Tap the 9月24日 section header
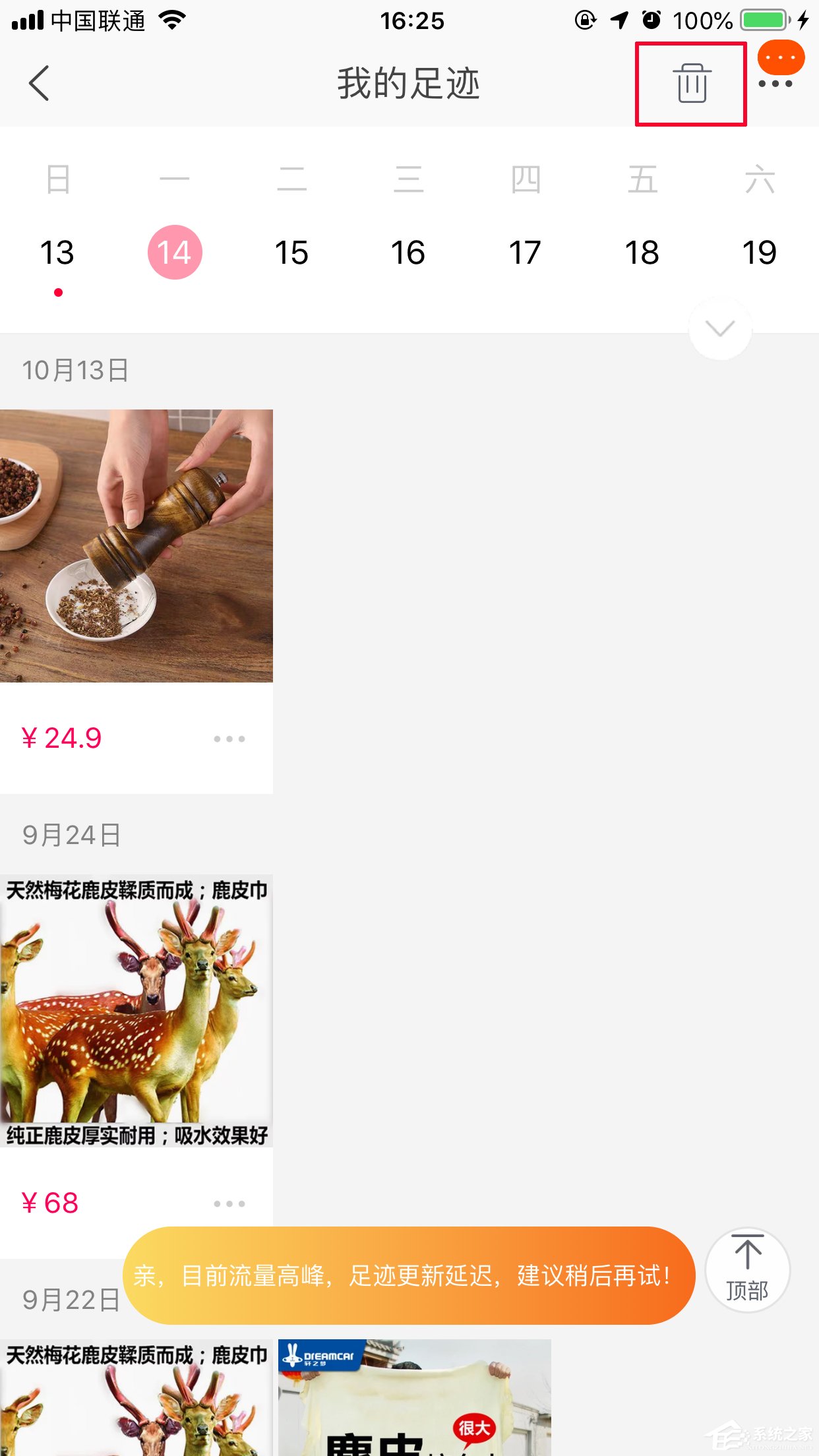This screenshot has height=1456, width=819. tap(70, 834)
